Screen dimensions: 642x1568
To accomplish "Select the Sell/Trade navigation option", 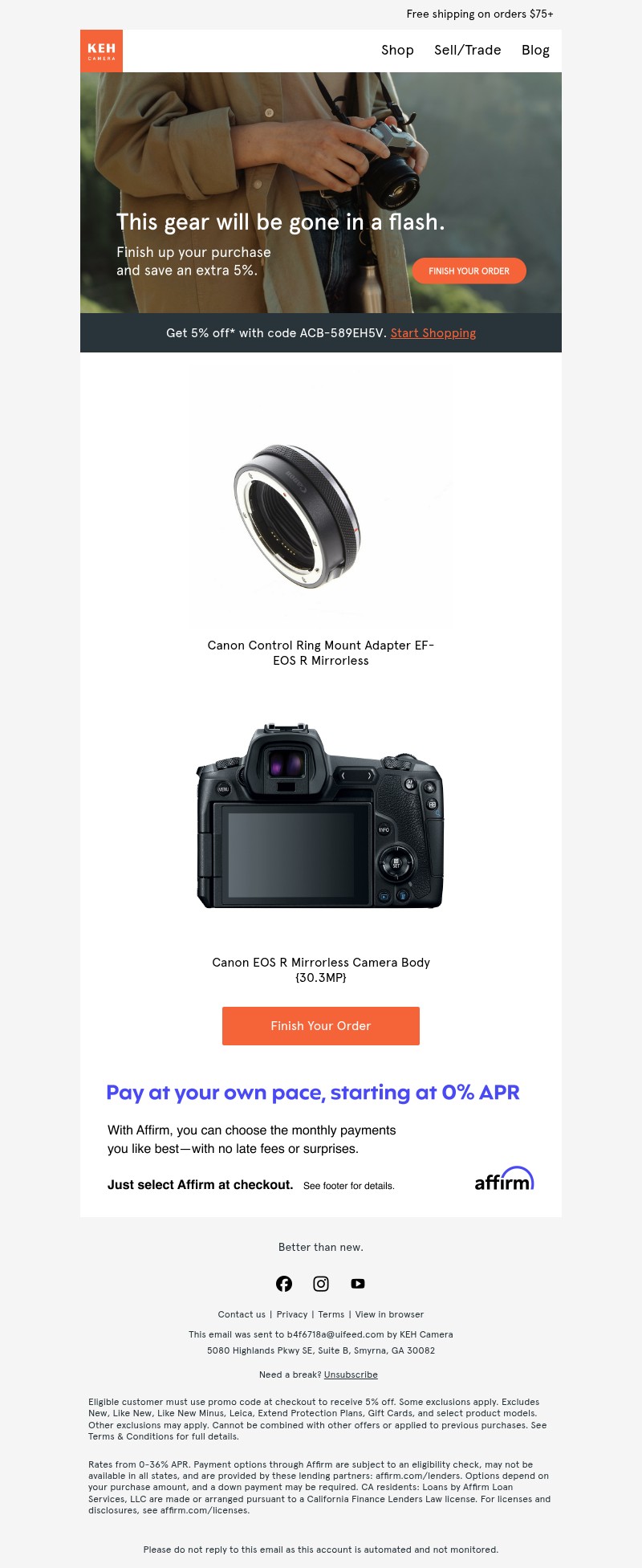I will click(467, 51).
